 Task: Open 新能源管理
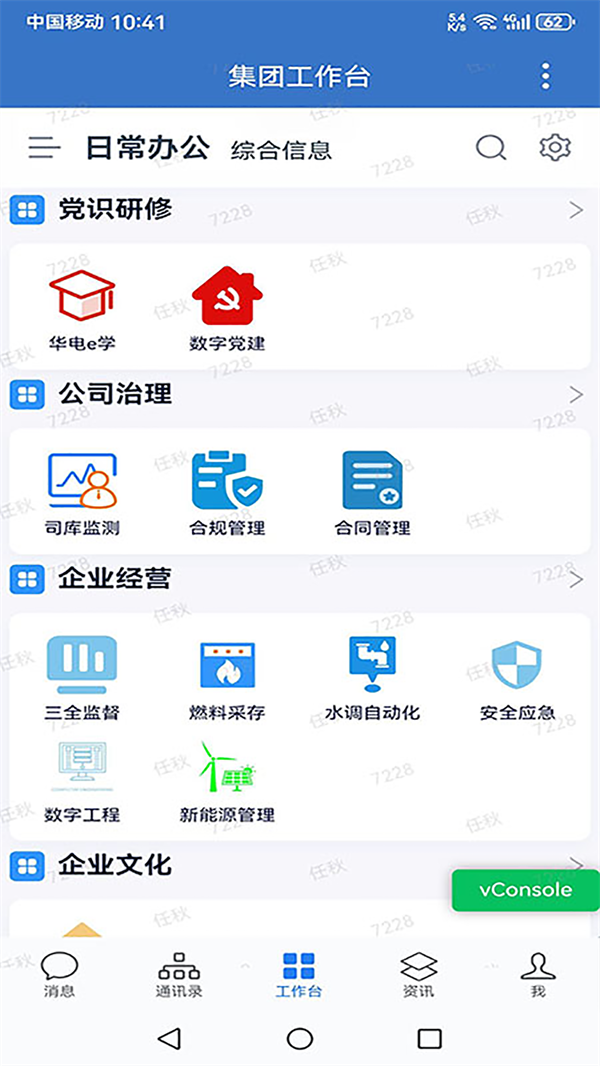pos(227,780)
